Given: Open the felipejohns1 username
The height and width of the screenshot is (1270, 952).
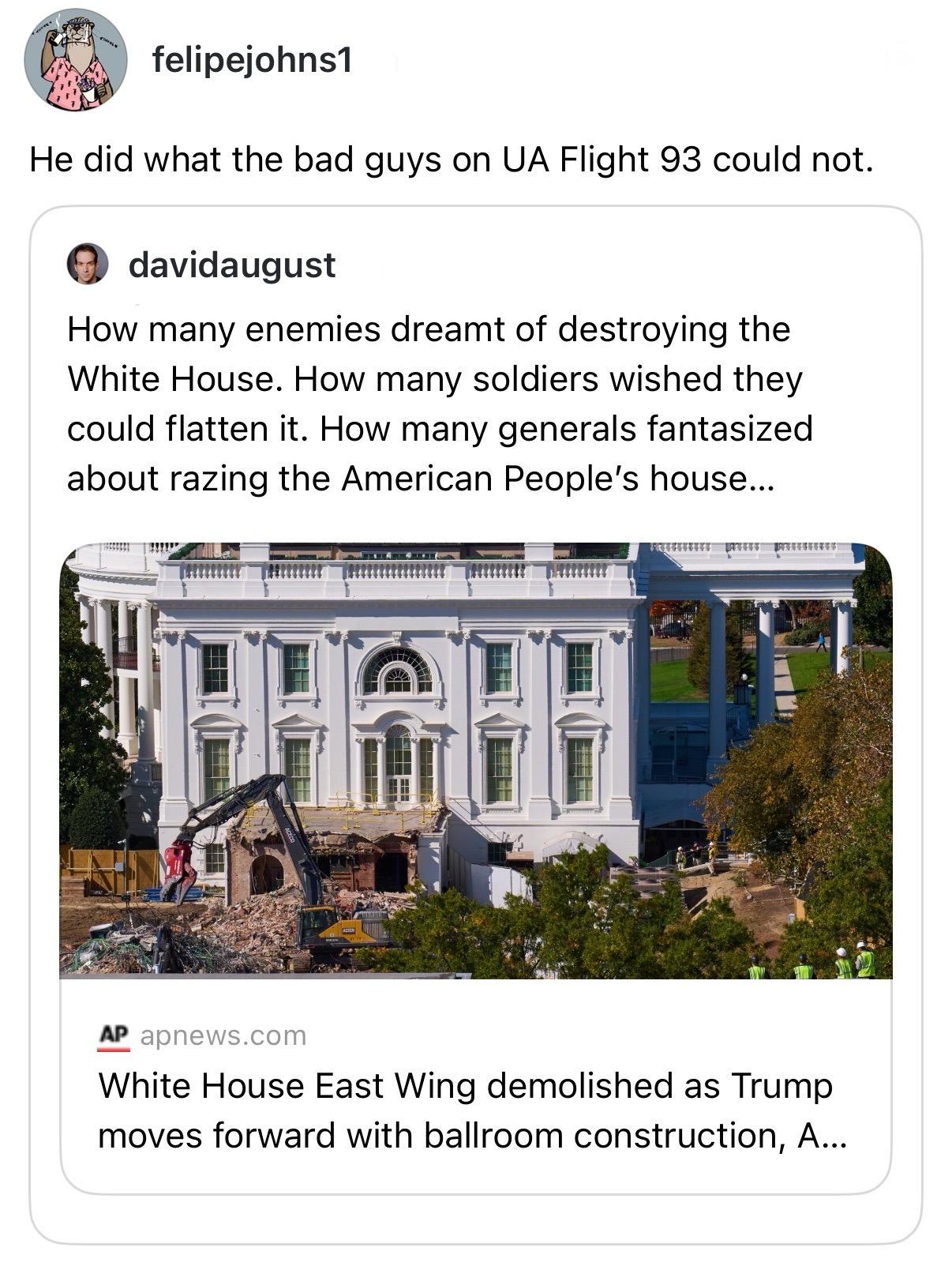Looking at the screenshot, I should pos(253,60).
